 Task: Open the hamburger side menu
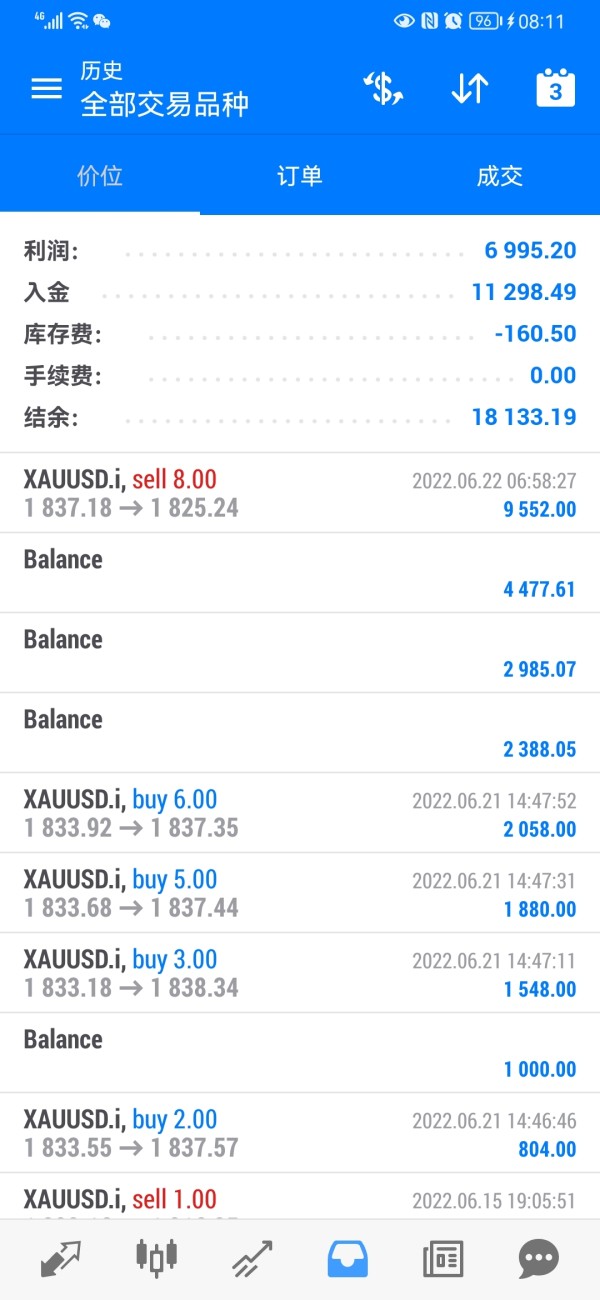point(46,88)
